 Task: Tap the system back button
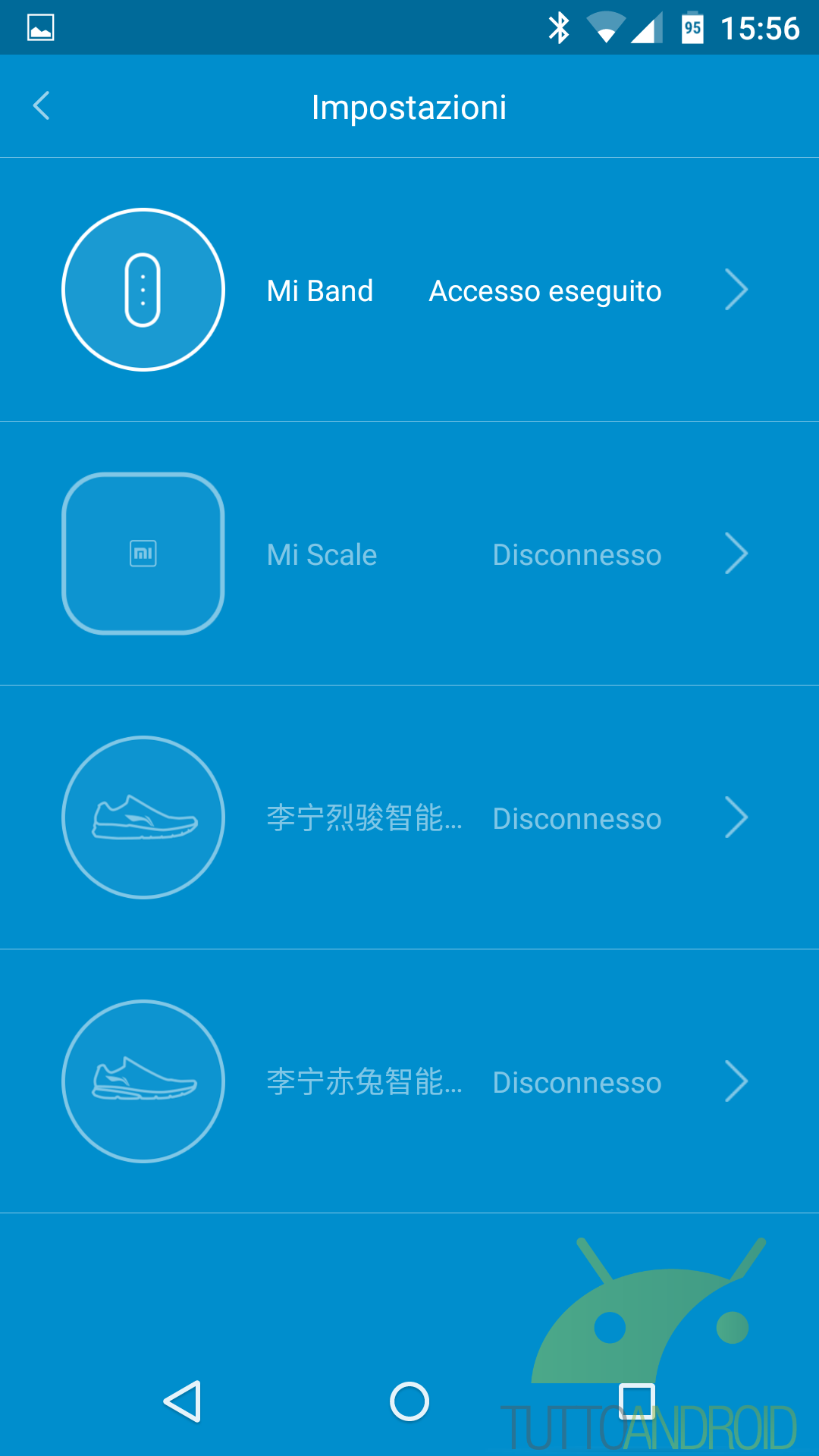tap(182, 1401)
